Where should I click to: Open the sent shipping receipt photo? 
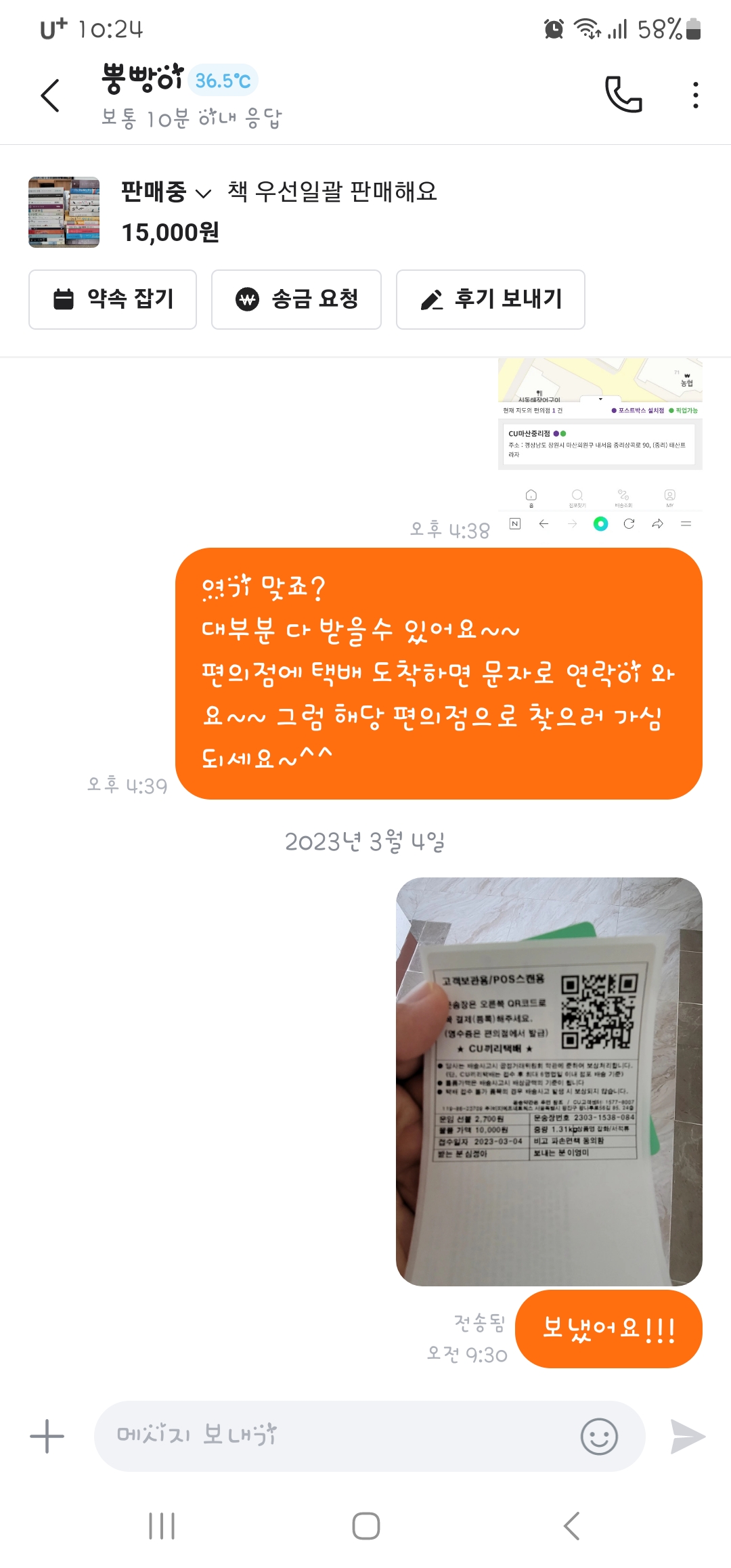(x=549, y=1081)
